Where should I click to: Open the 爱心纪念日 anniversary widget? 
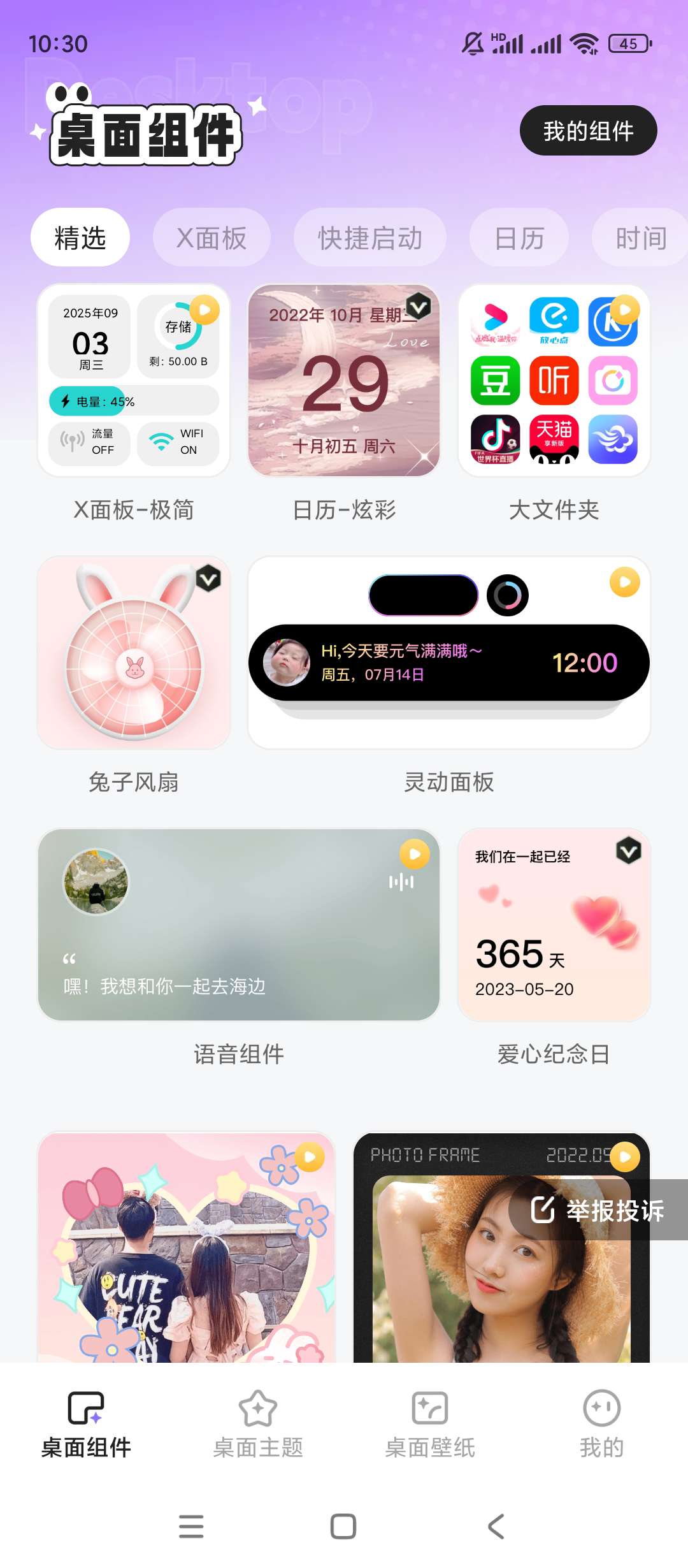(554, 925)
